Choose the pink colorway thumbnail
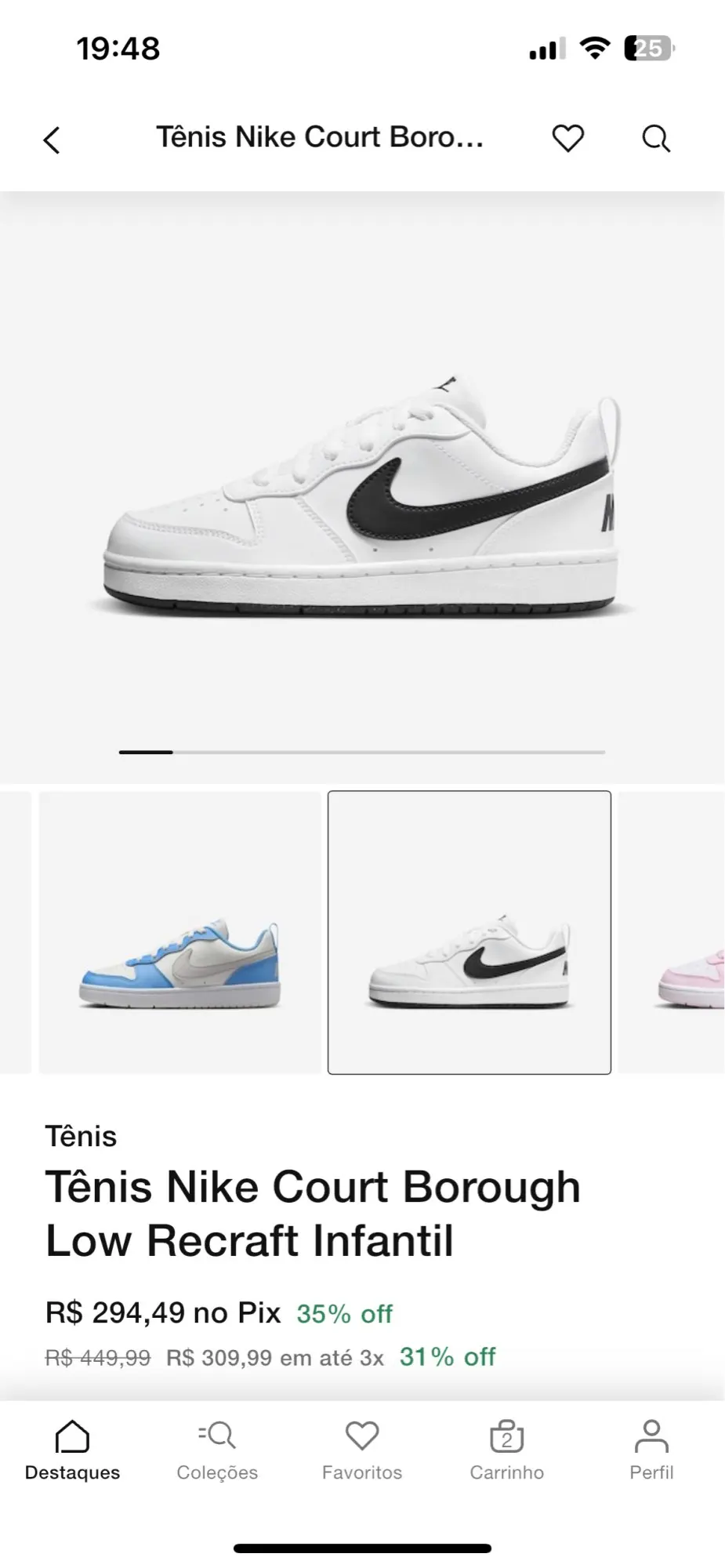The width and height of the screenshot is (725, 1568). tap(672, 932)
